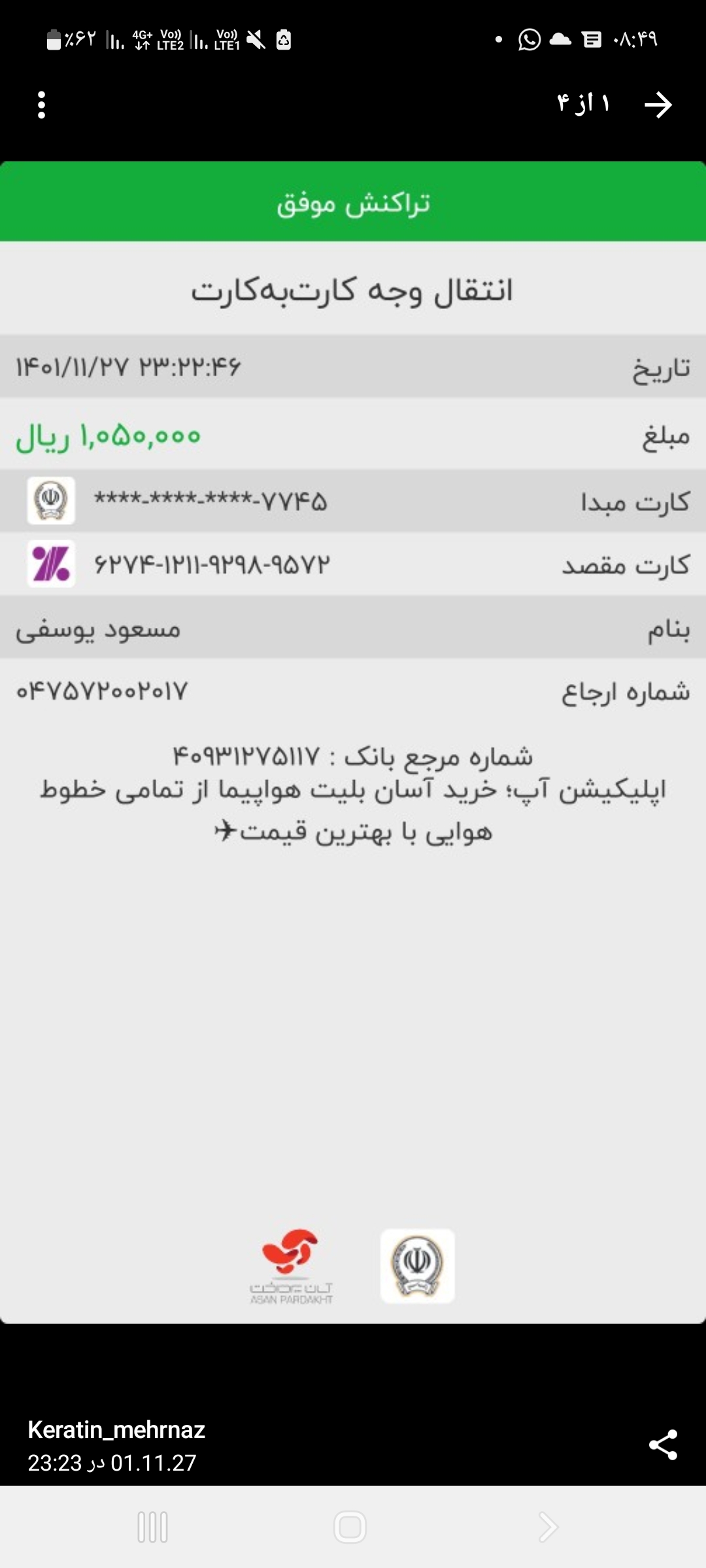Tap the system back chevron button
The width and height of the screenshot is (706, 1568).
tap(548, 1527)
